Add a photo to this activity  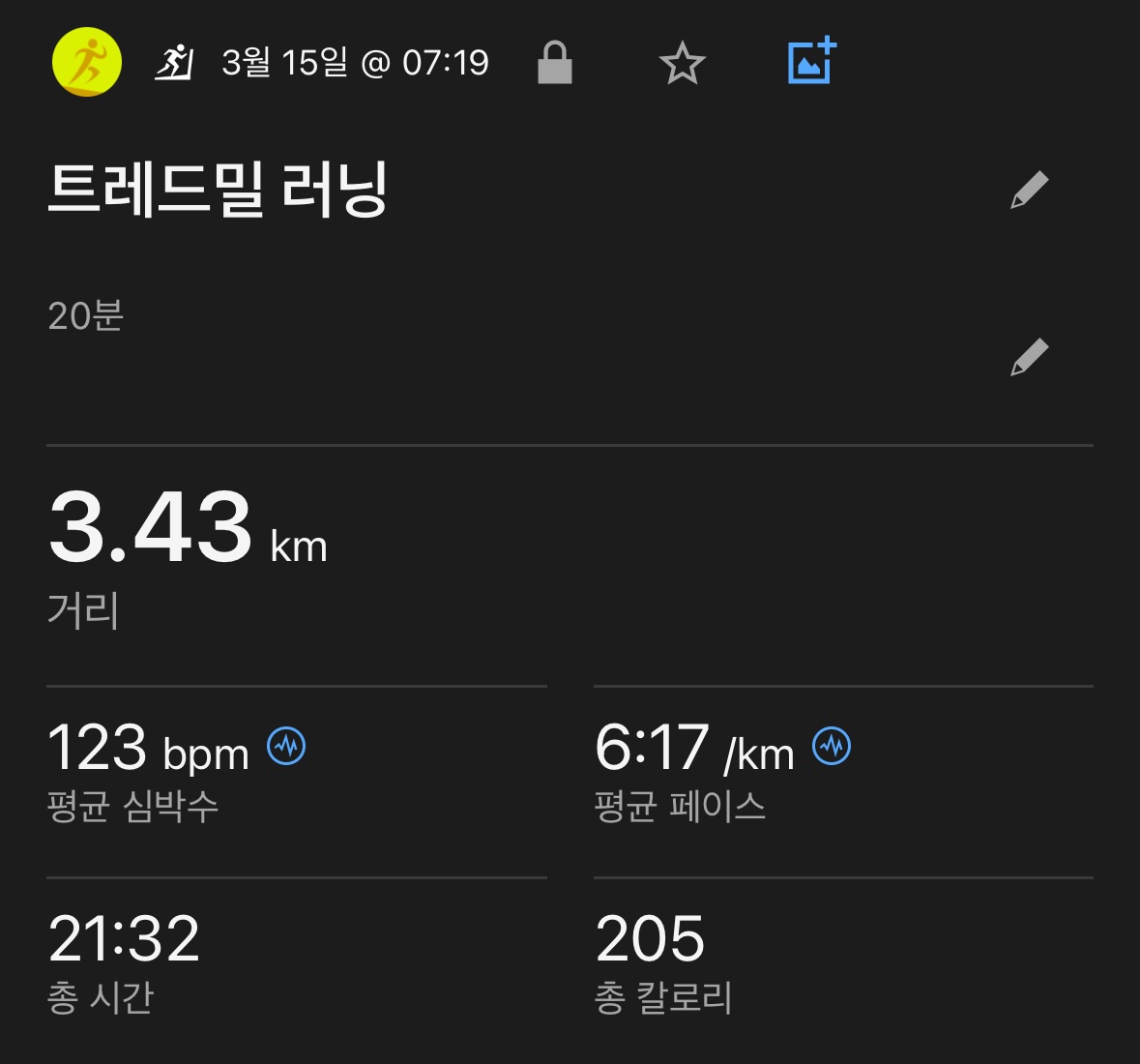click(x=811, y=62)
